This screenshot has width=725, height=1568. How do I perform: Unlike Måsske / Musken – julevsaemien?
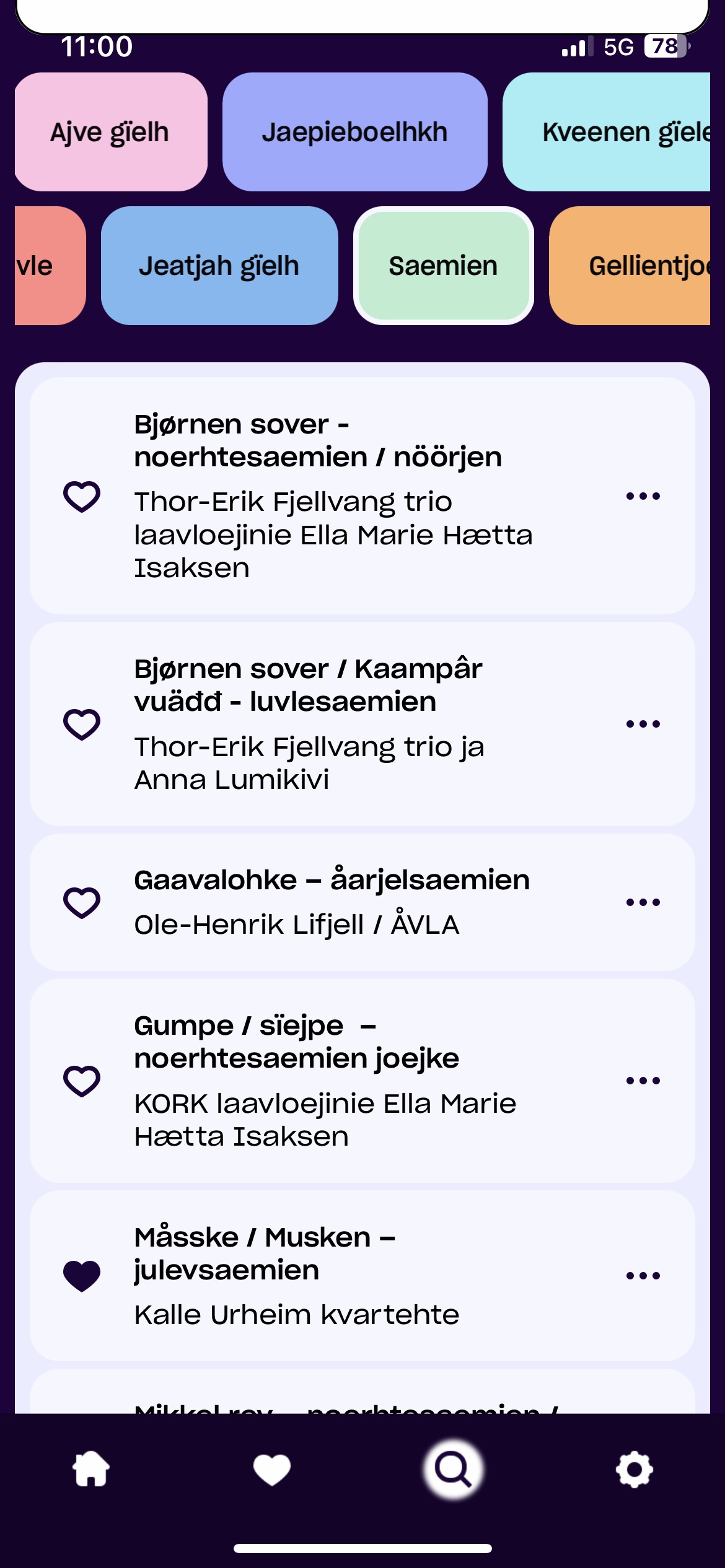(x=82, y=1276)
